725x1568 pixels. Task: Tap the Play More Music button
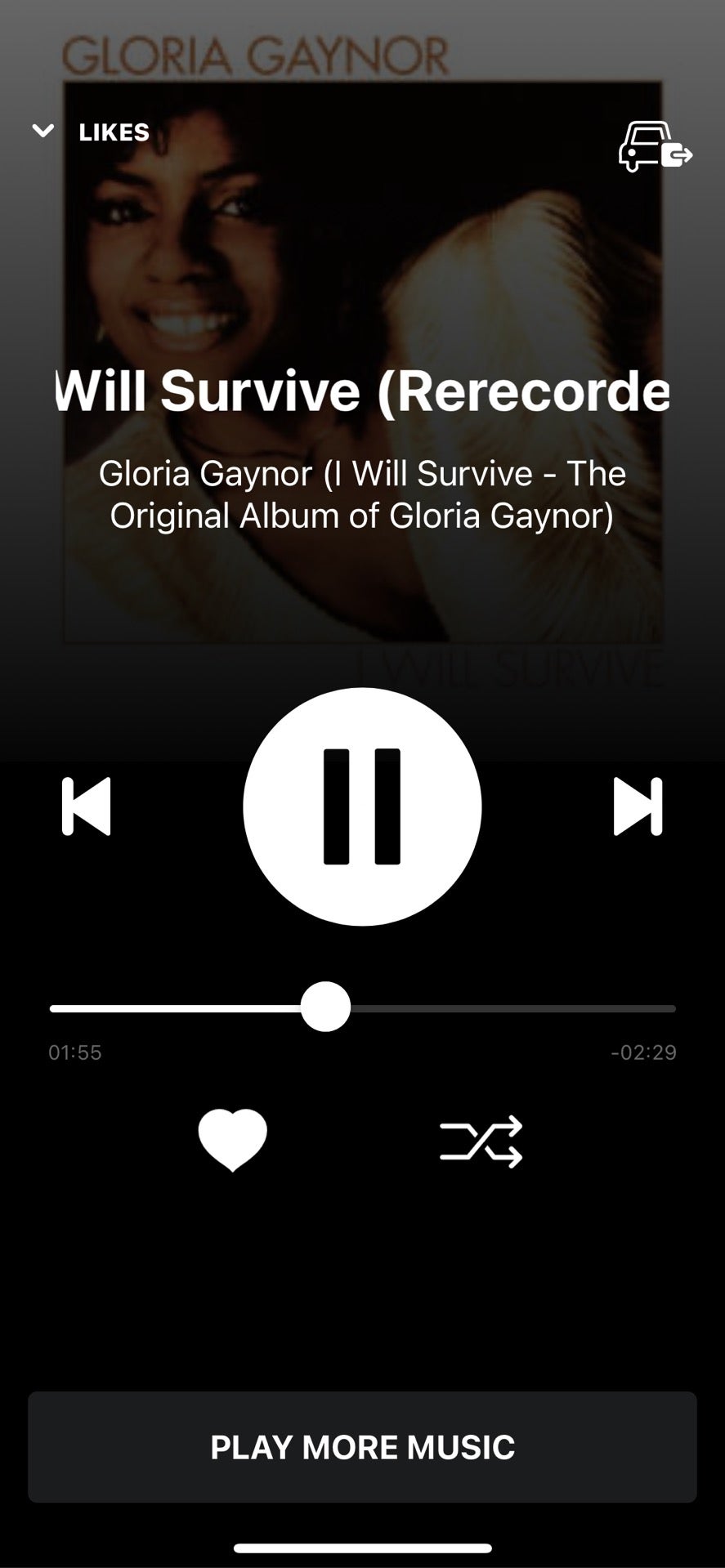click(362, 1447)
